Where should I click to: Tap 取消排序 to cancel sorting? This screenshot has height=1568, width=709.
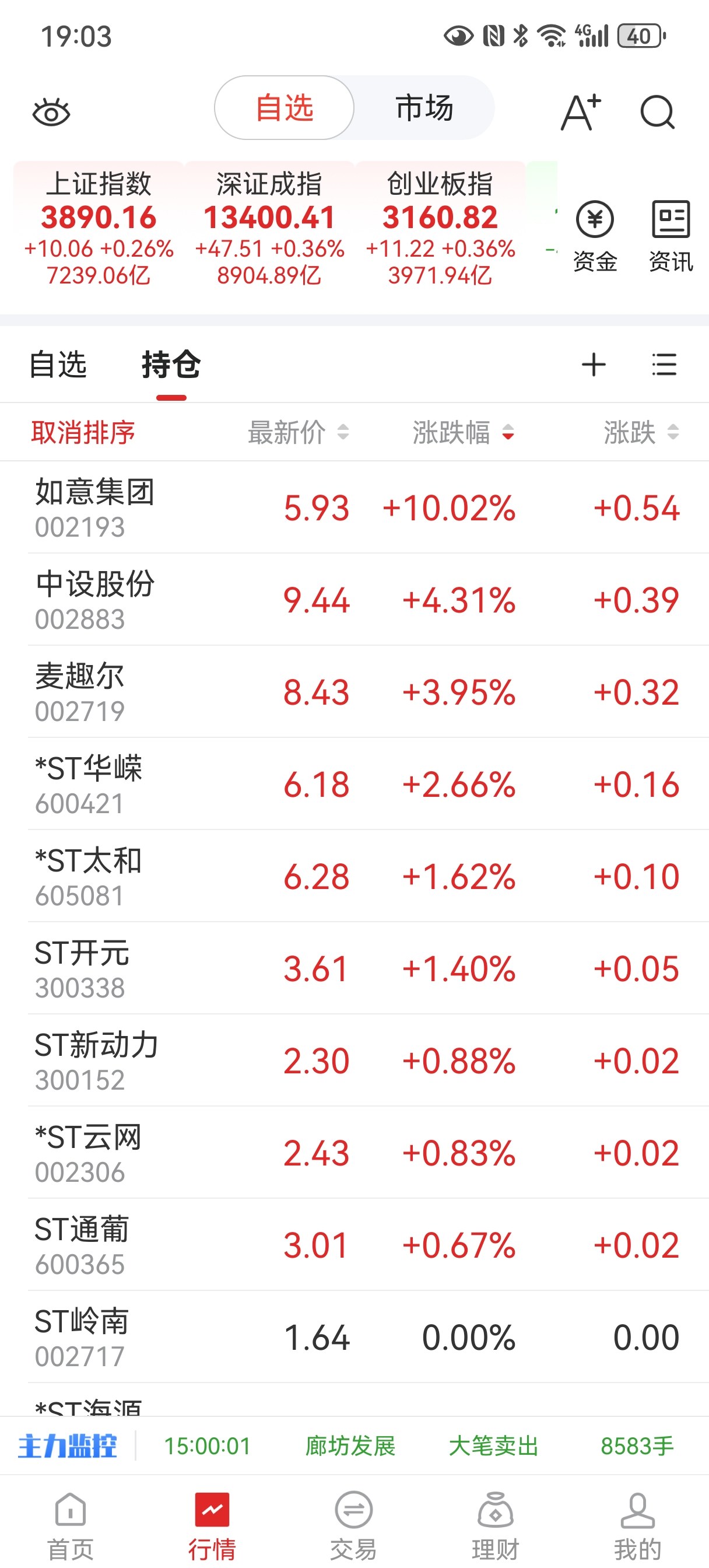coord(83,433)
